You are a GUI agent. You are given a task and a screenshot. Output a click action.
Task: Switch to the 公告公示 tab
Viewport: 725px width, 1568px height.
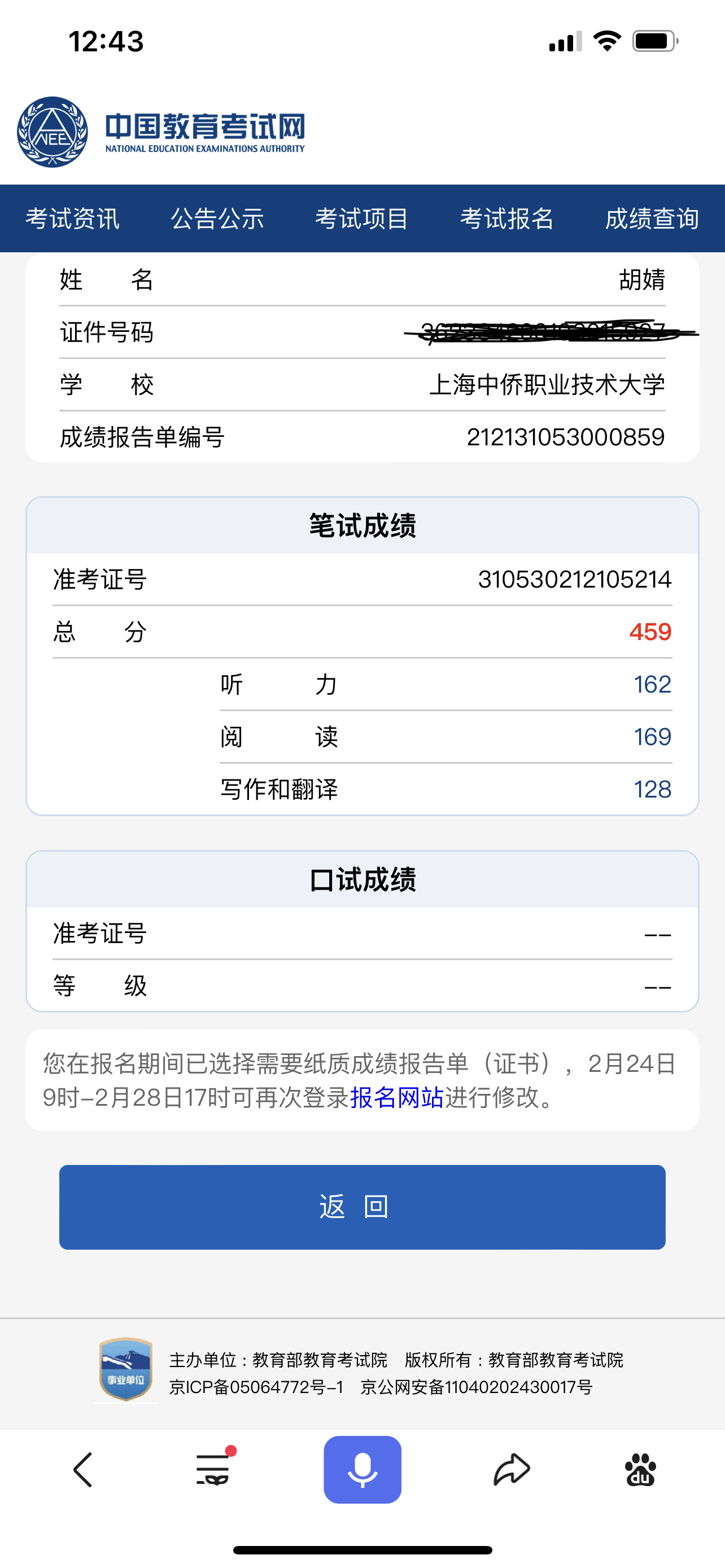click(x=217, y=218)
